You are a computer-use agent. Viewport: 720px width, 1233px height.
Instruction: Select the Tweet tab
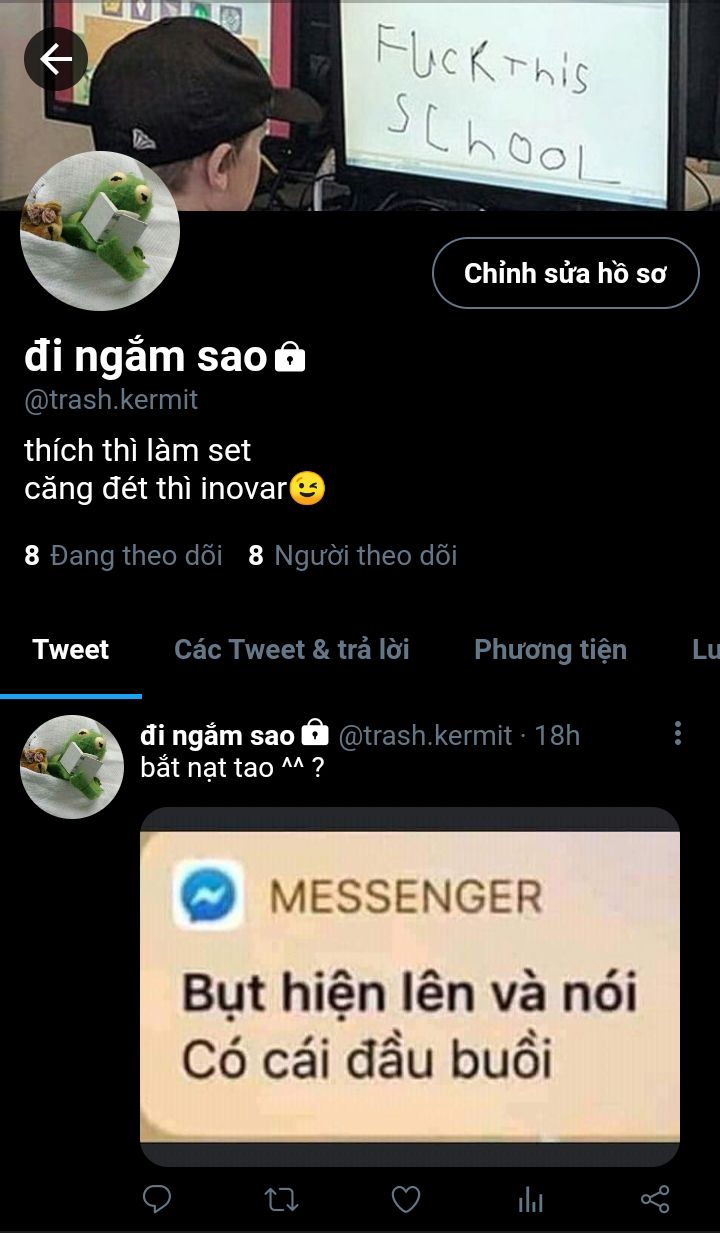tap(70, 650)
